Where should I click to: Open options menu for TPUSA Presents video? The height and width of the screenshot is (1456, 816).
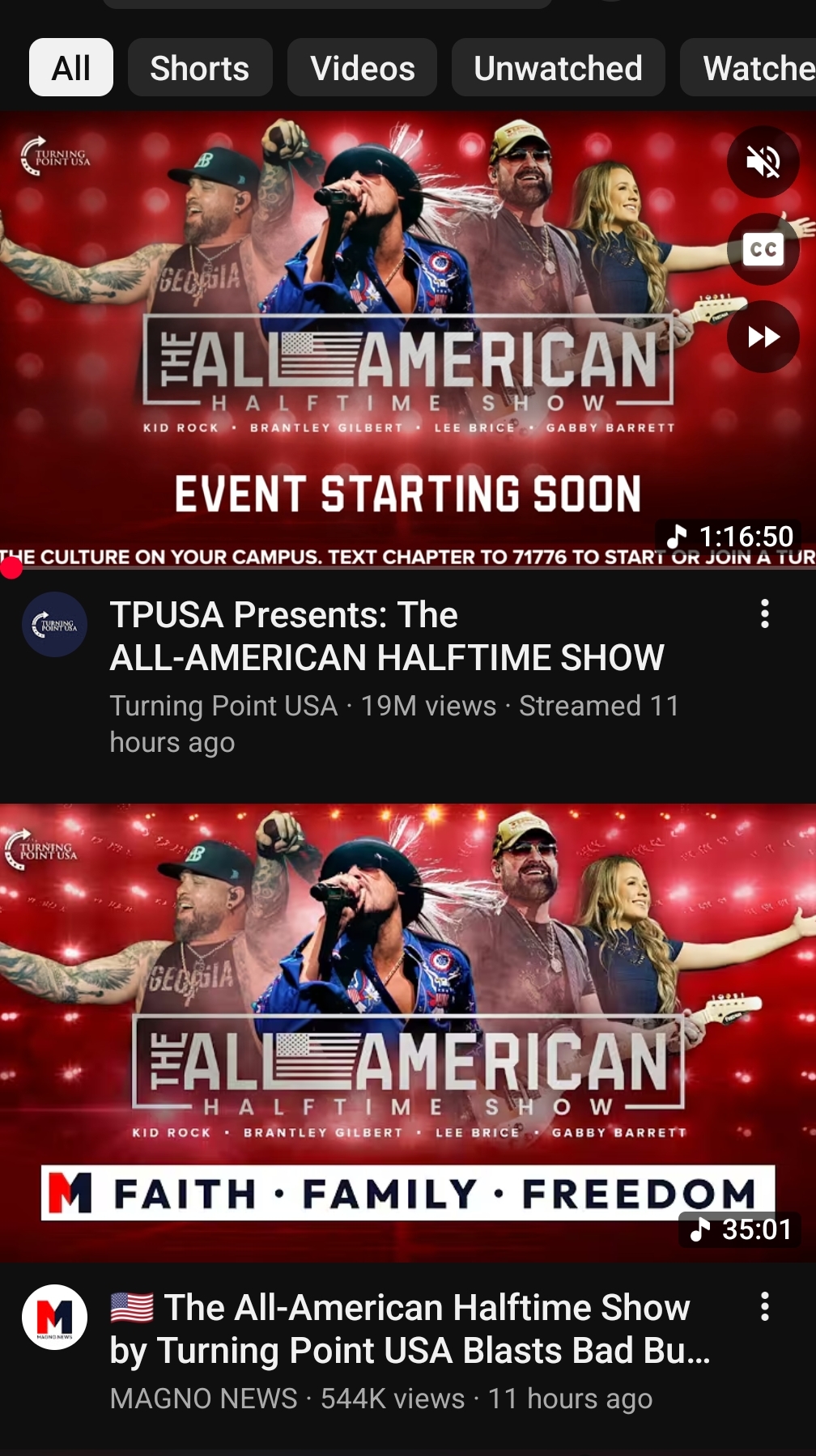coord(764,614)
